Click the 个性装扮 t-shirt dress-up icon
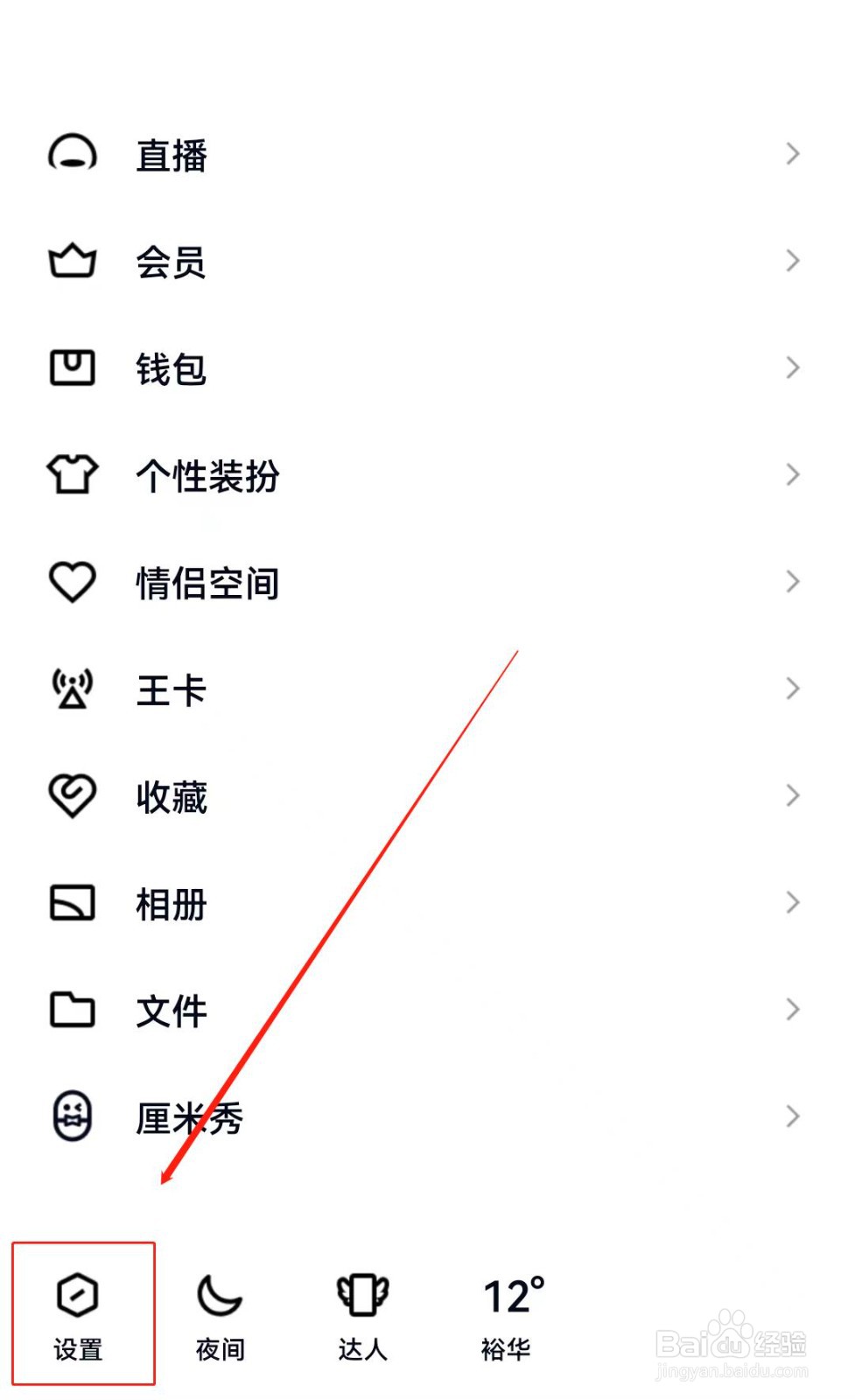 coord(72,475)
